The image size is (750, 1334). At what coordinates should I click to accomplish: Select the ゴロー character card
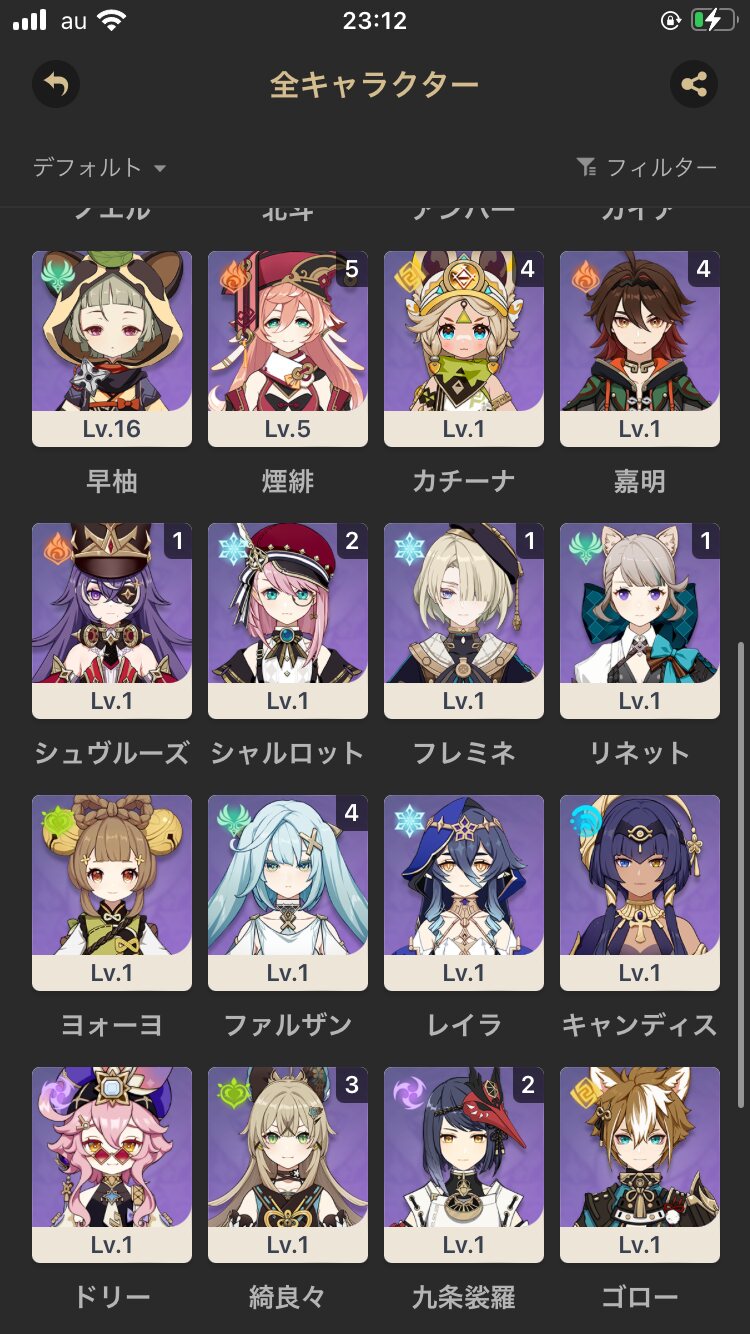click(640, 1164)
